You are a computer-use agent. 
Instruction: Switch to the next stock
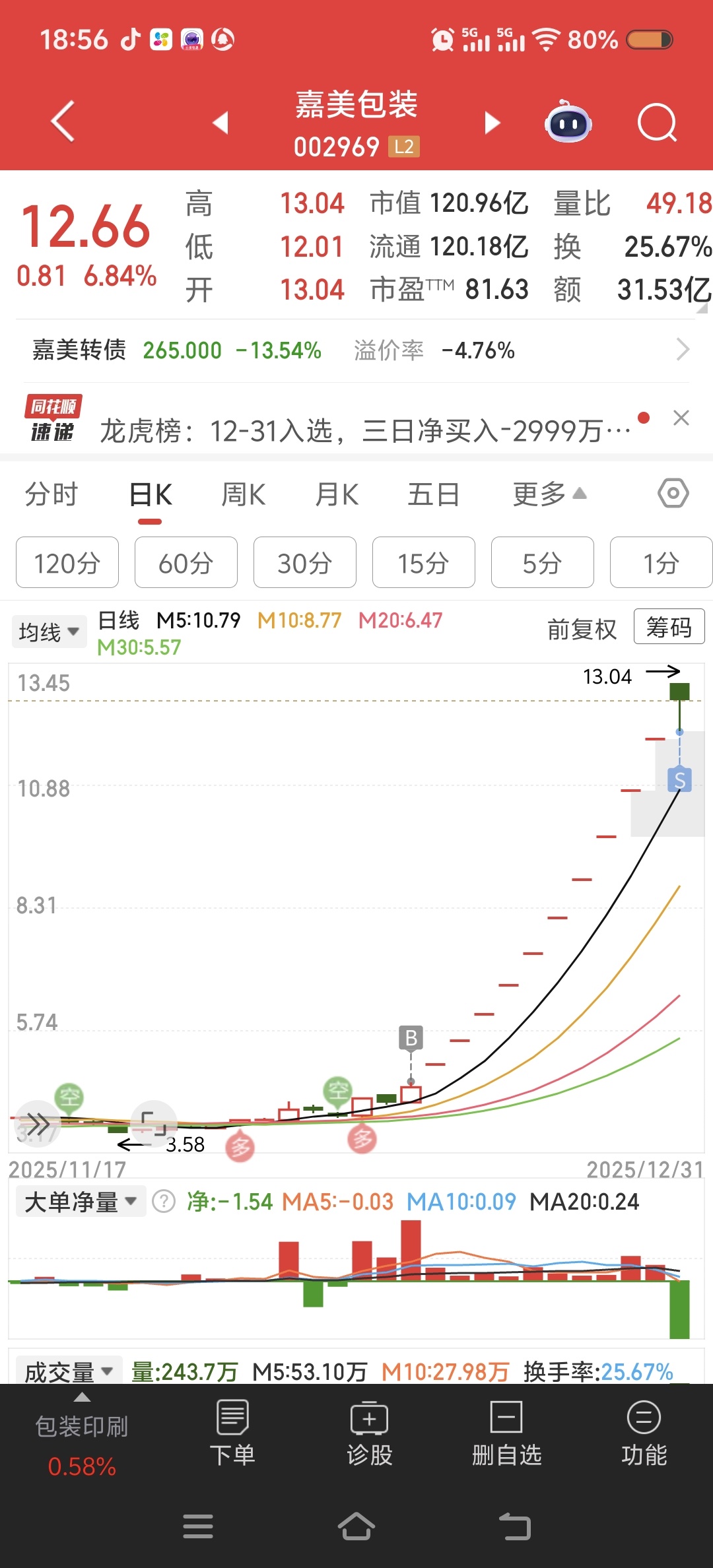click(492, 123)
